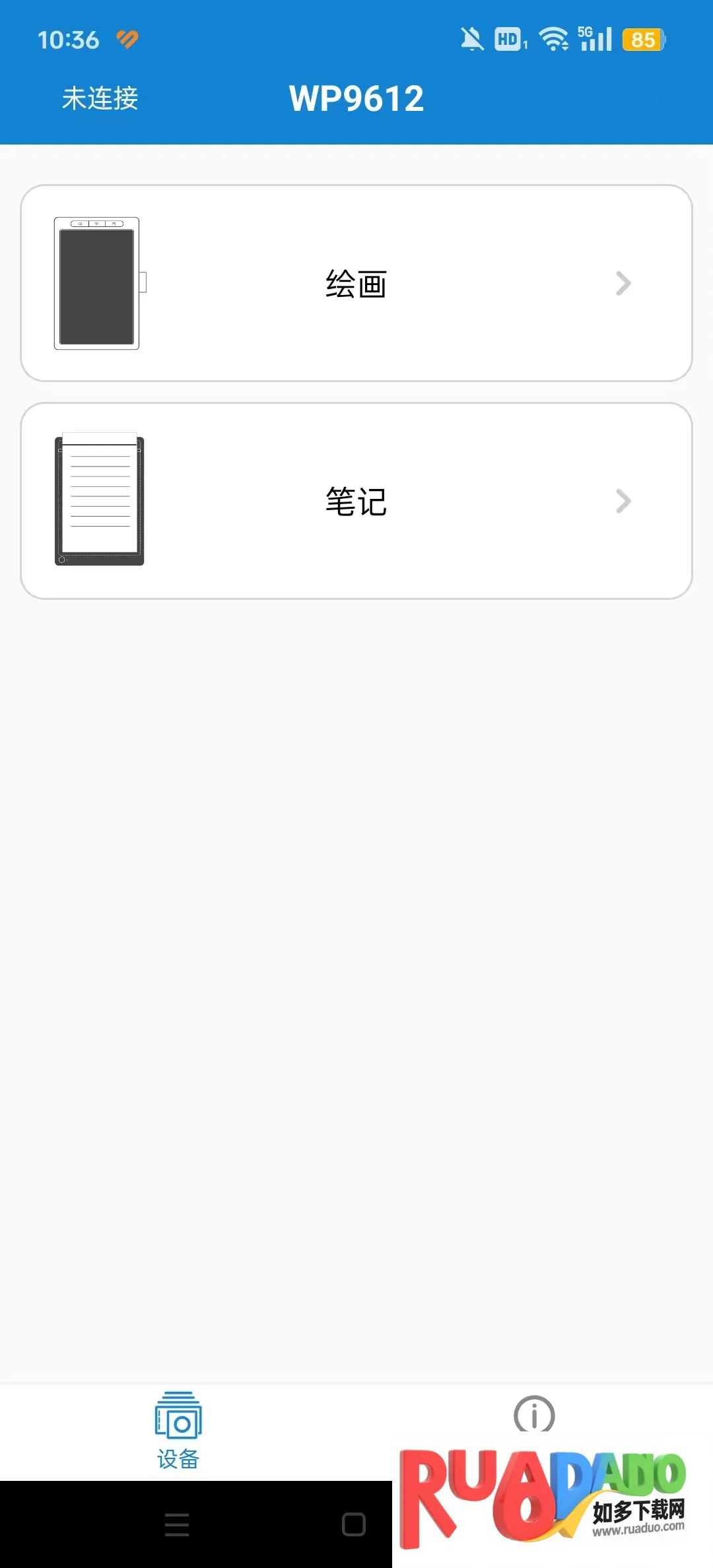
Task: Open system recent apps menu
Action: 177,1524
